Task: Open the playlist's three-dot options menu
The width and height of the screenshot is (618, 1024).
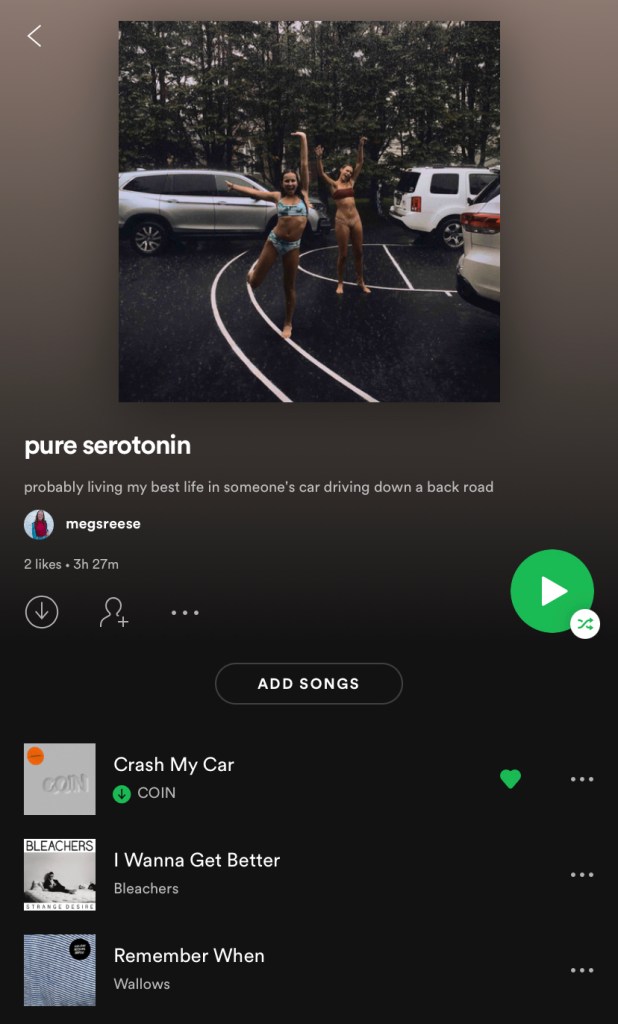Action: pos(185,612)
